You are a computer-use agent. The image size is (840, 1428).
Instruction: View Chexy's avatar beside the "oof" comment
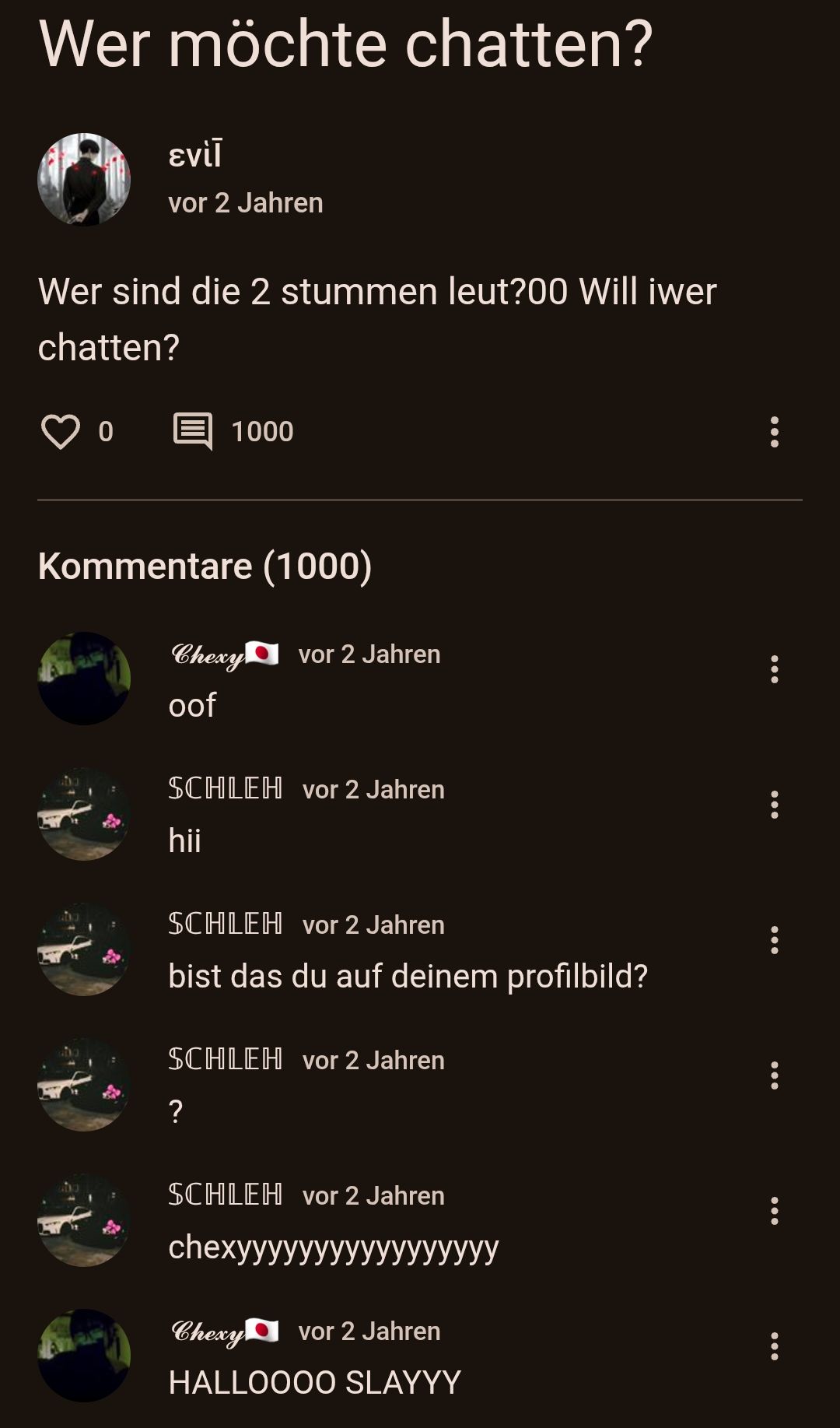click(x=84, y=679)
